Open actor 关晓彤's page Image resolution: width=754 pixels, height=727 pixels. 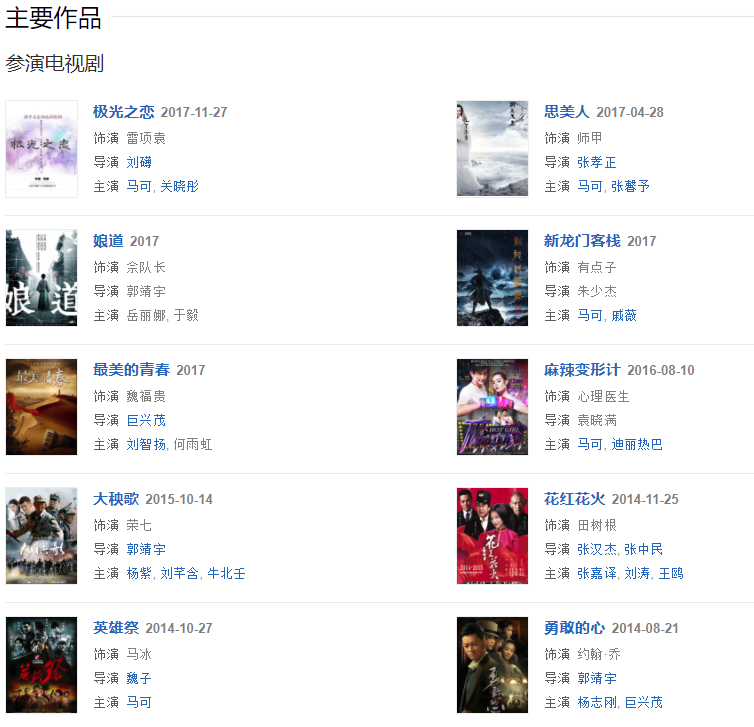click(x=179, y=186)
